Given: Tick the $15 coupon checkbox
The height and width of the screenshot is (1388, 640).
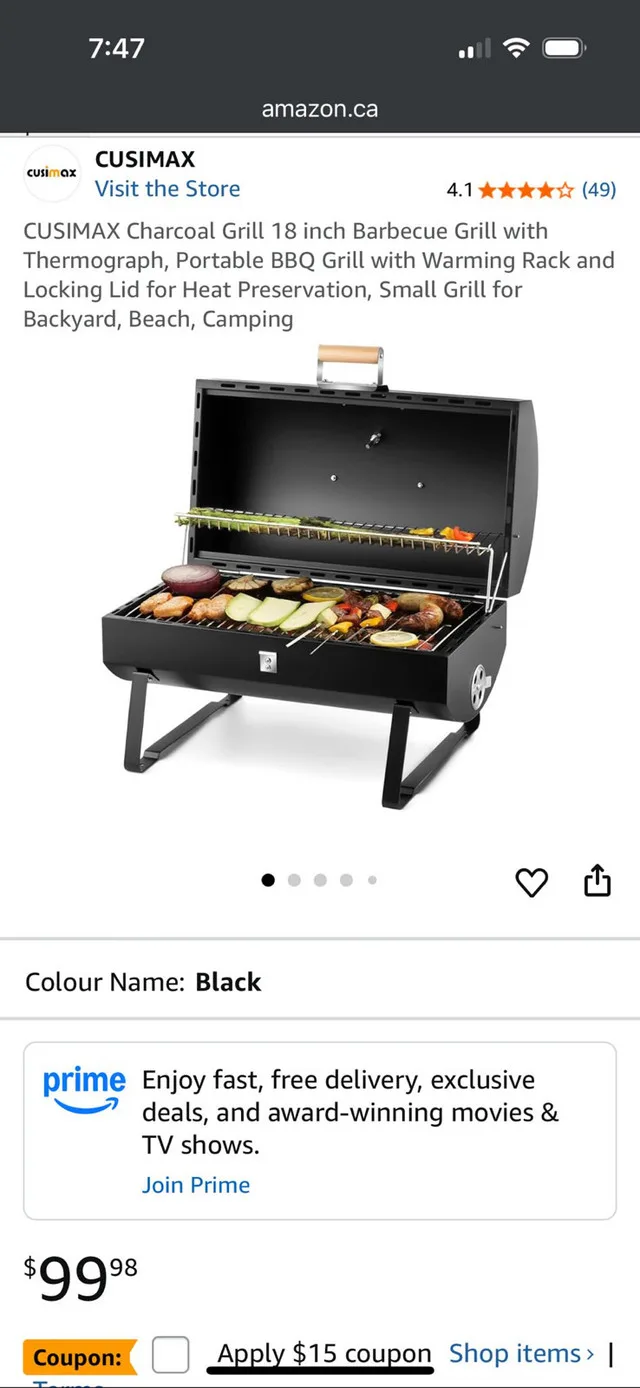Looking at the screenshot, I should coord(171,1355).
